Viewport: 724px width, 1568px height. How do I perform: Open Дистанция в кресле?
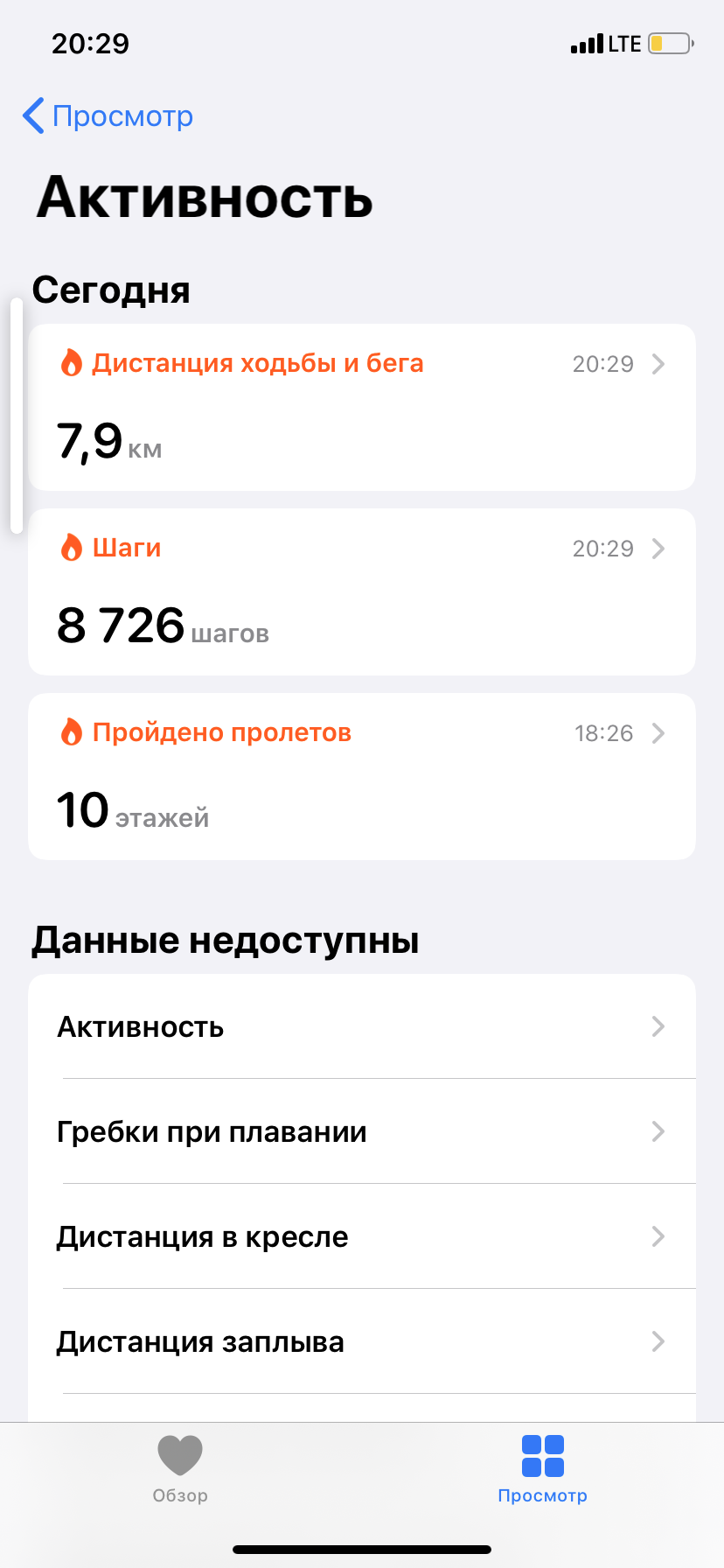point(362,1236)
